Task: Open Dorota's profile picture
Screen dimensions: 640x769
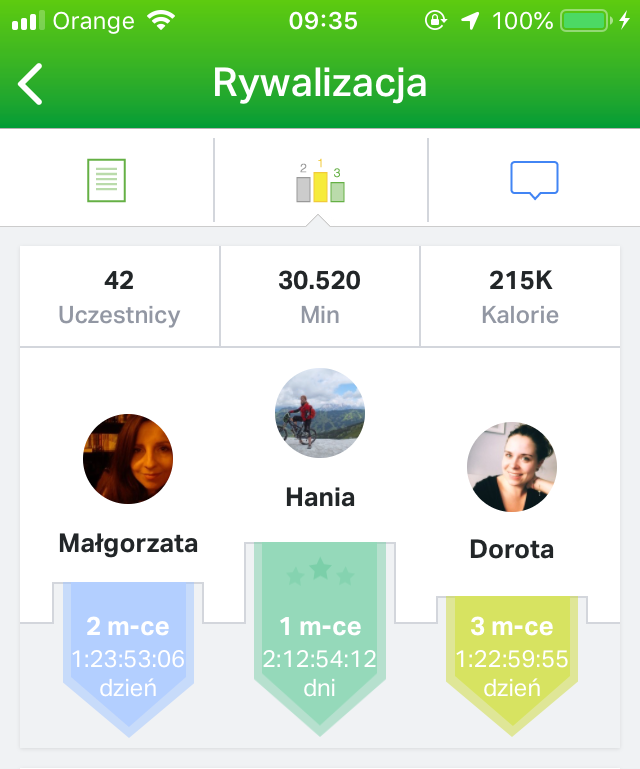Action: point(512,467)
